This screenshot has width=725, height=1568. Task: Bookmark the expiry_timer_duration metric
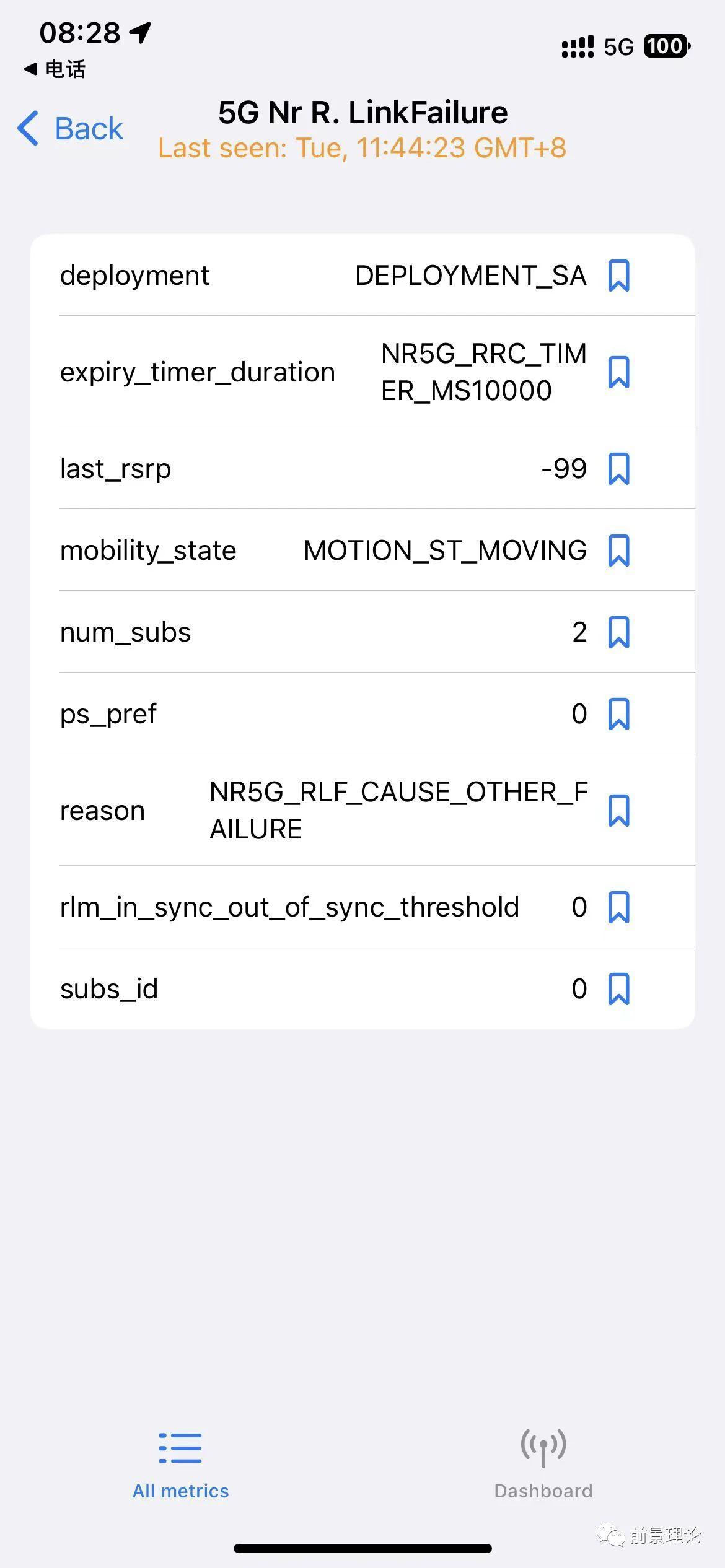pos(620,372)
